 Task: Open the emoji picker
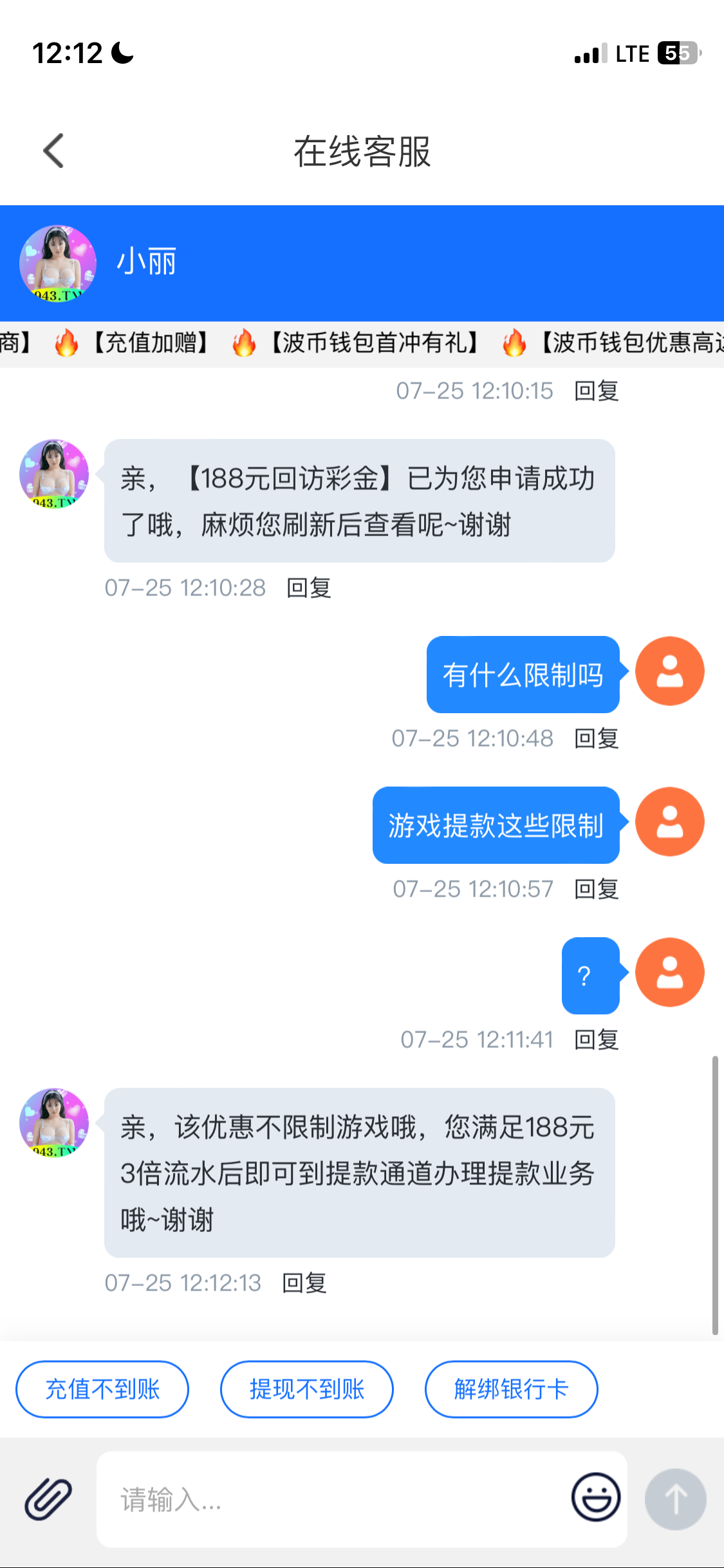coord(596,1497)
